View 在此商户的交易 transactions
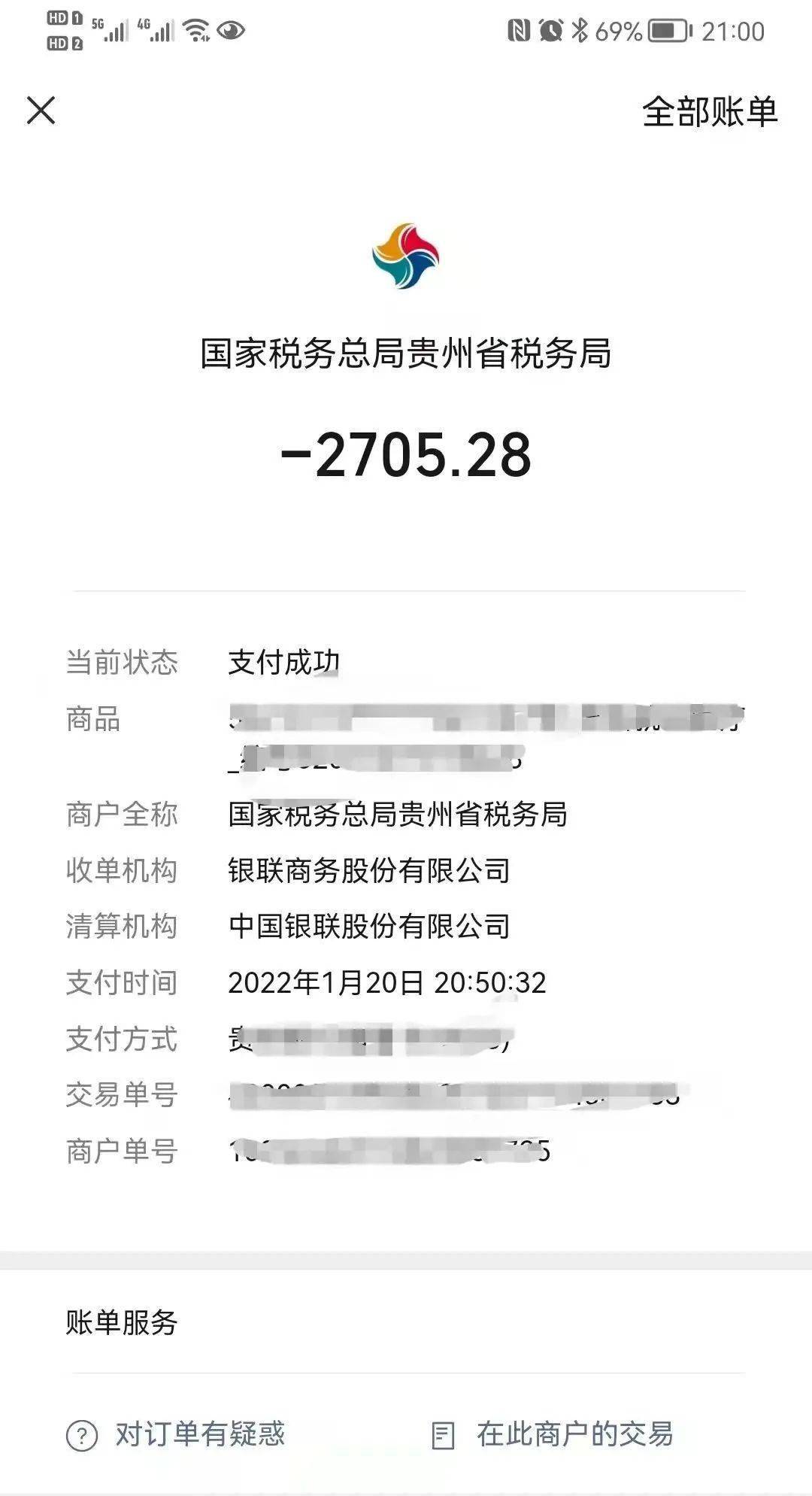This screenshot has height=1496, width=812. pyautogui.click(x=553, y=1434)
